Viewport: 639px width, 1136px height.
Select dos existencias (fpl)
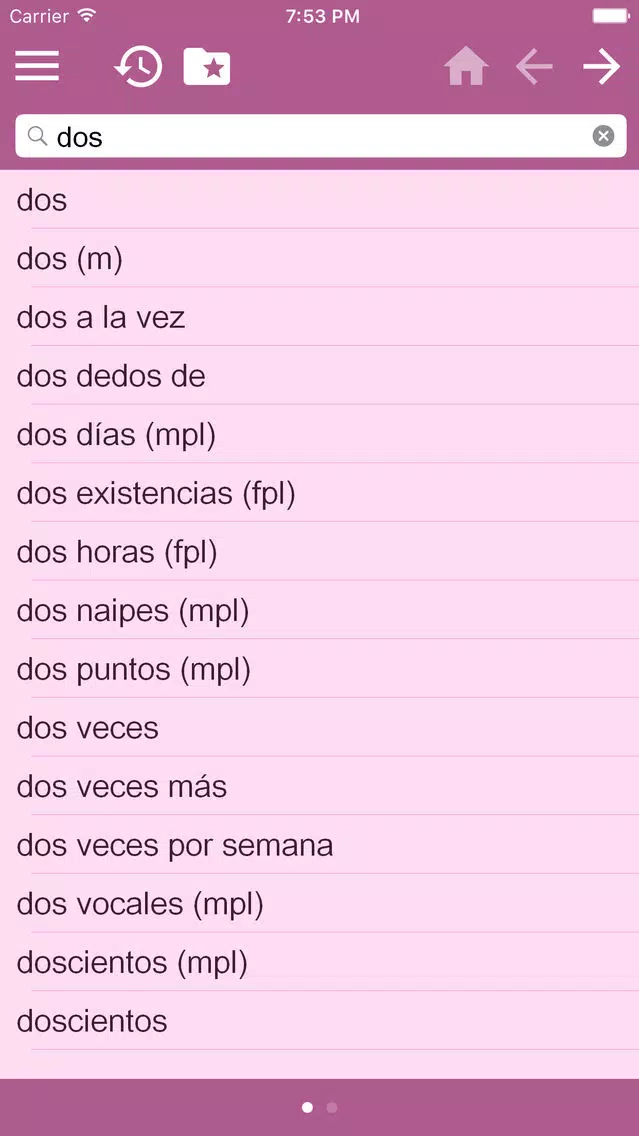[320, 493]
